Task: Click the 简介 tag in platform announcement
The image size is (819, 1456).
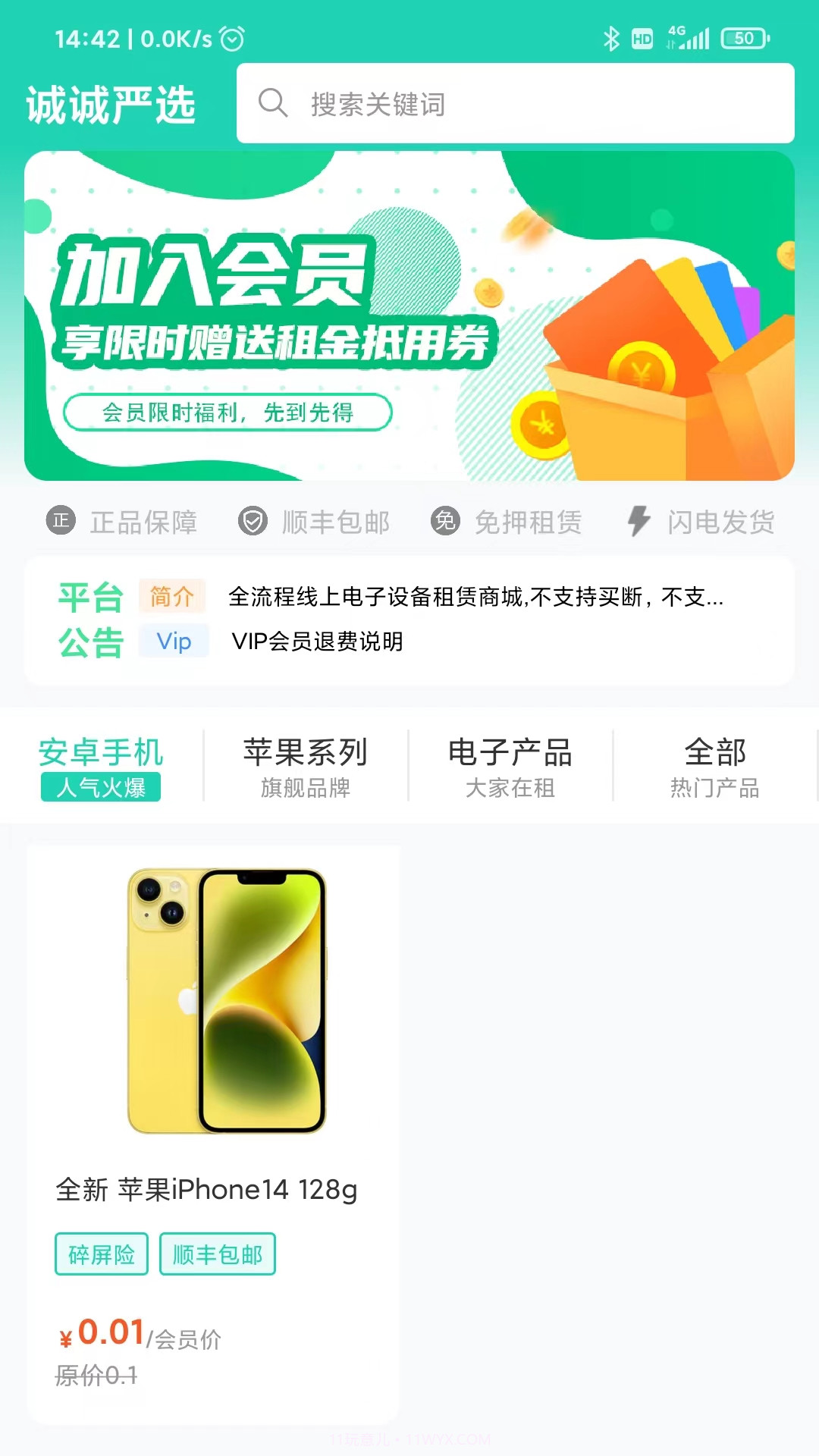Action: [x=172, y=597]
